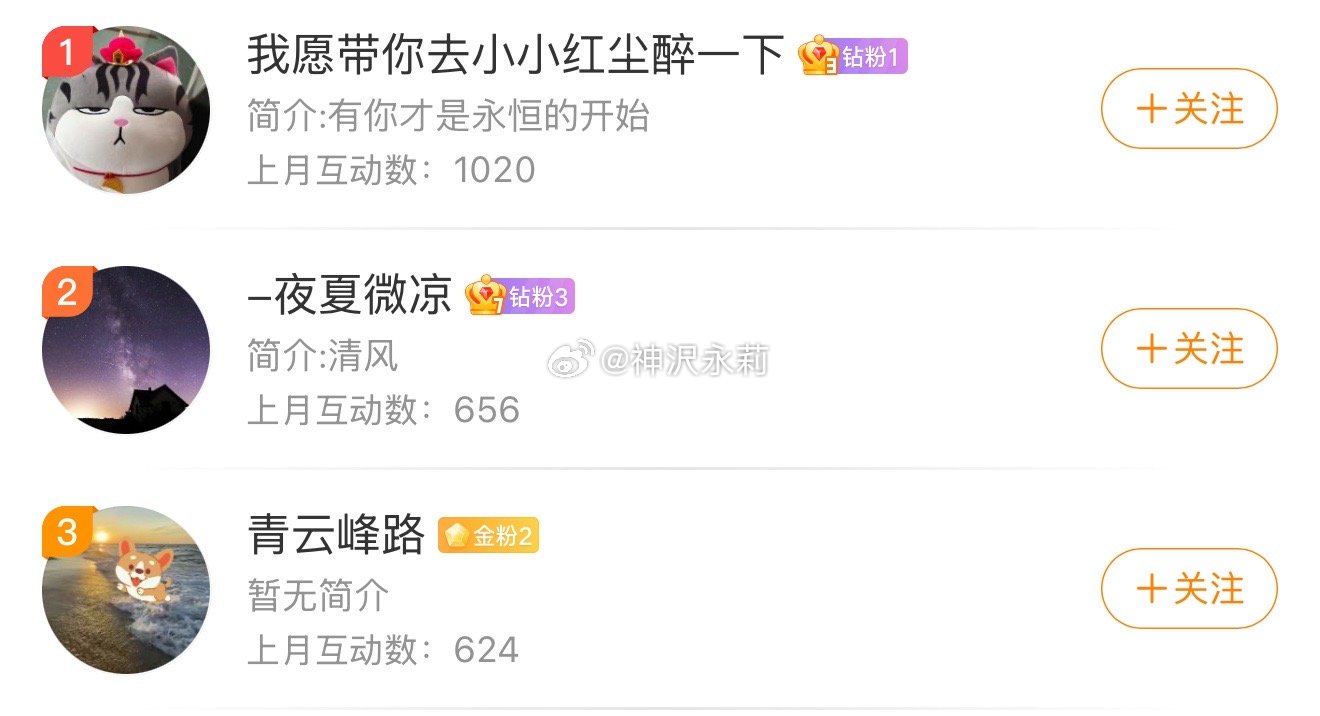Image resolution: width=1320 pixels, height=716 pixels.
Task: Follow user 青云峰路
Action: click(x=1189, y=589)
